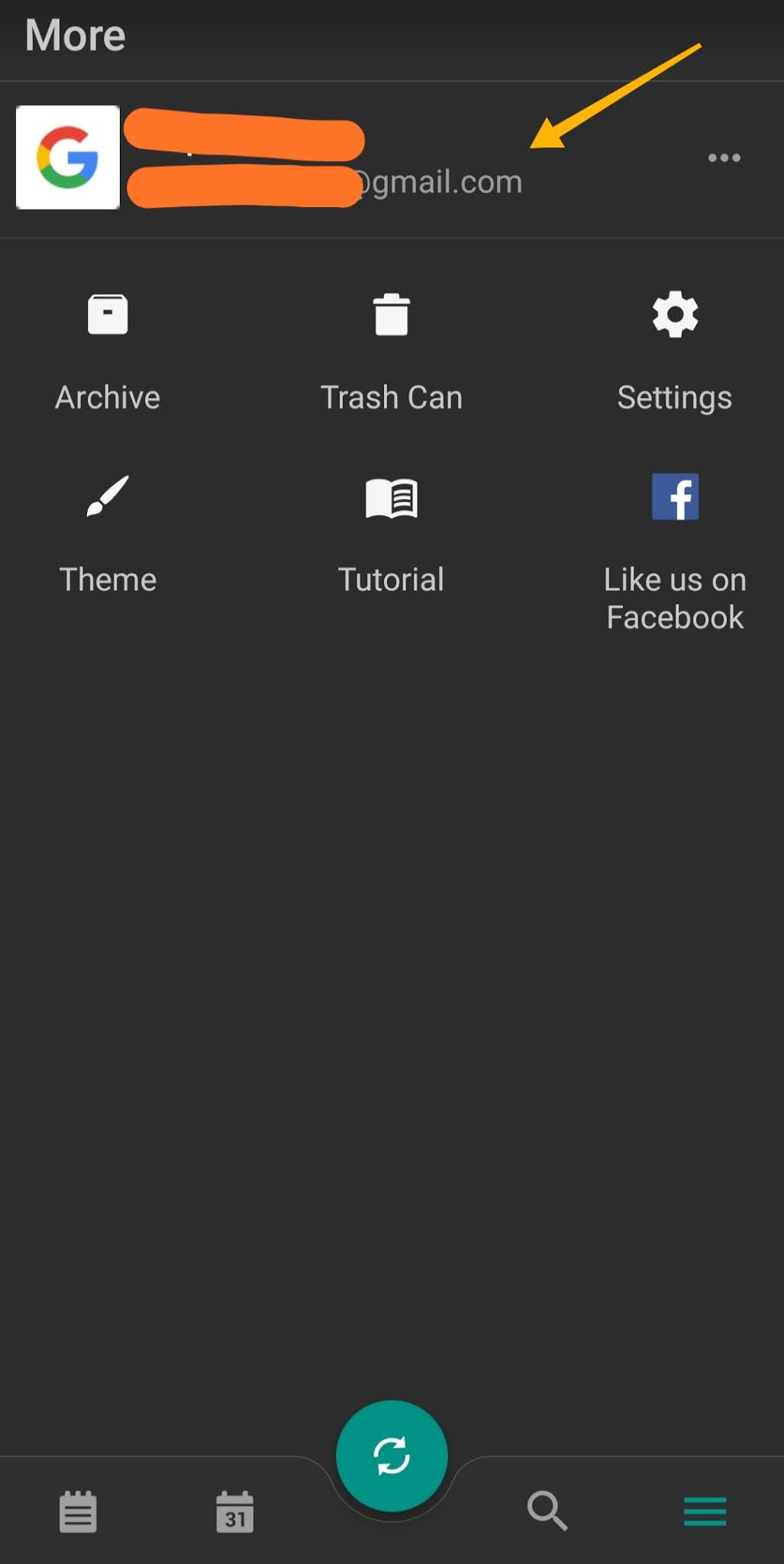Open the search tab
Viewport: 784px width, 1564px height.
547,1511
